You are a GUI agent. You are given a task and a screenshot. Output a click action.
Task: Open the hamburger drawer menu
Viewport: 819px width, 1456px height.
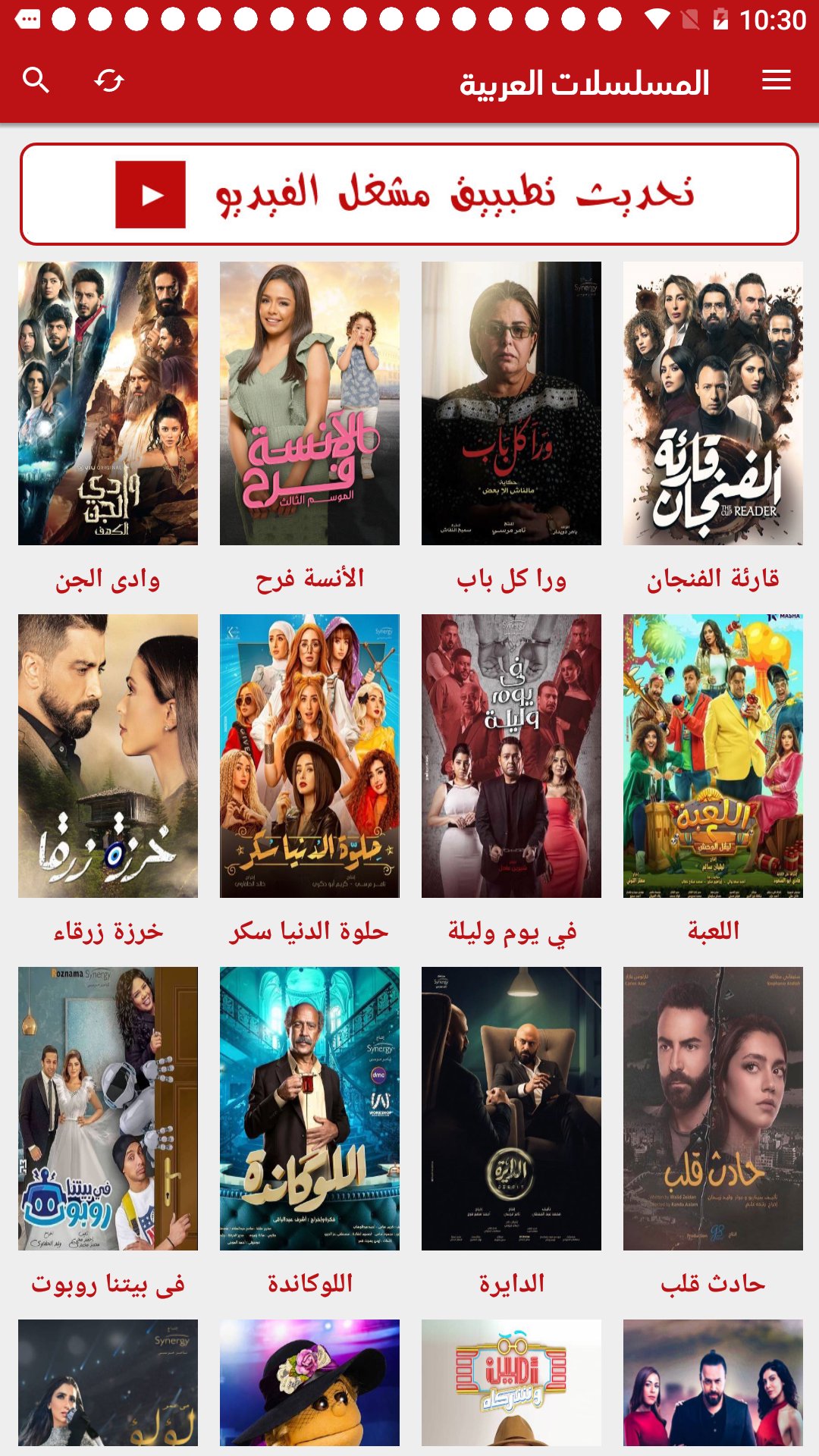(x=776, y=80)
